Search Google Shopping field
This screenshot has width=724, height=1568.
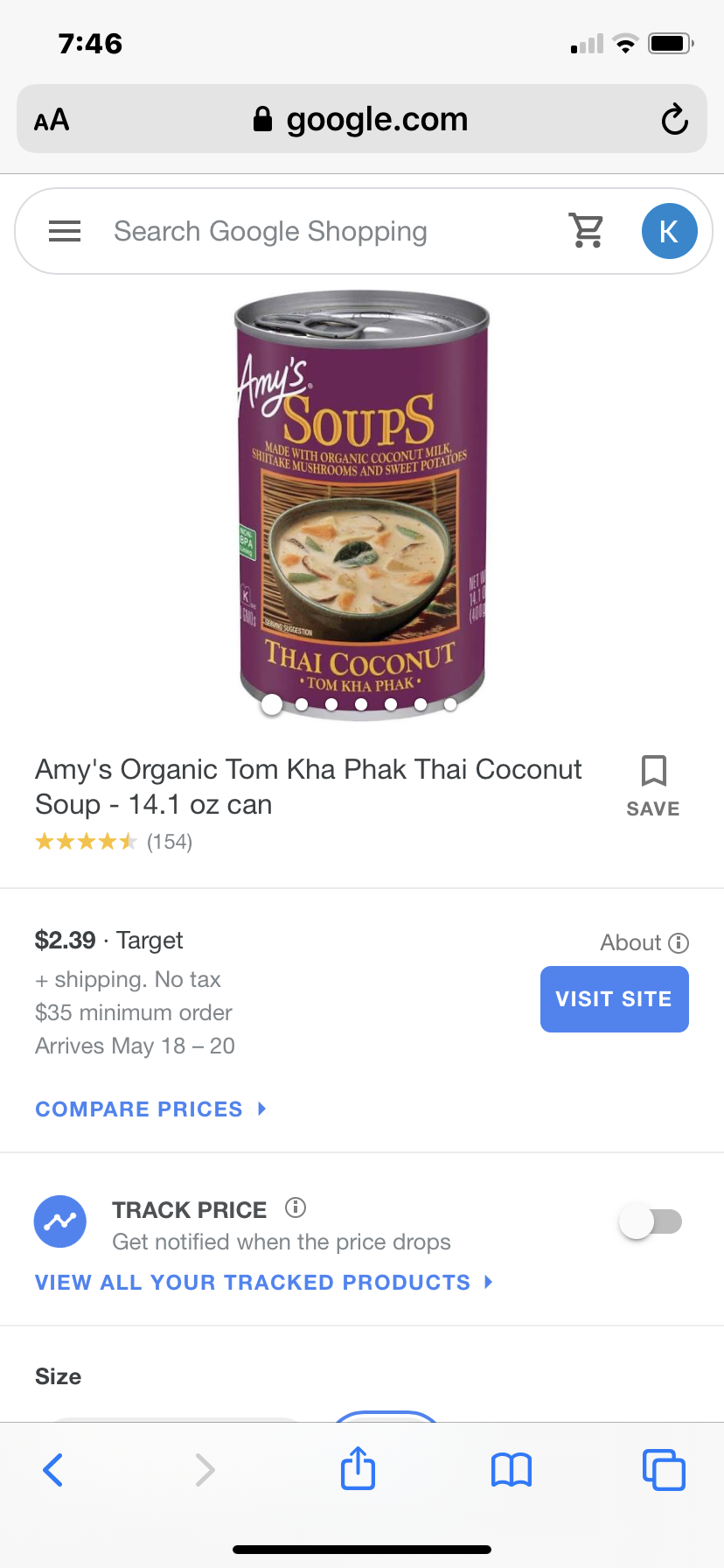(x=270, y=231)
